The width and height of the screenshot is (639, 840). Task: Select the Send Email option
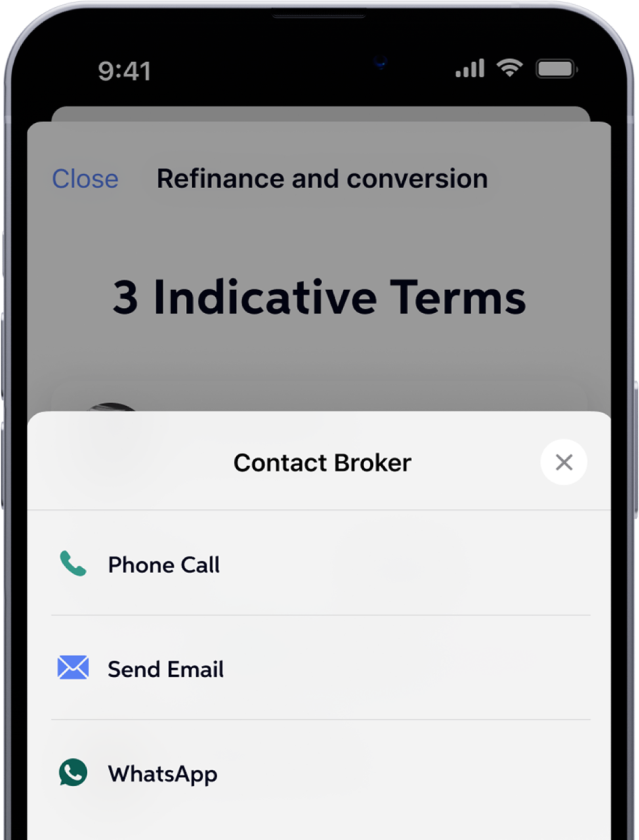(165, 669)
